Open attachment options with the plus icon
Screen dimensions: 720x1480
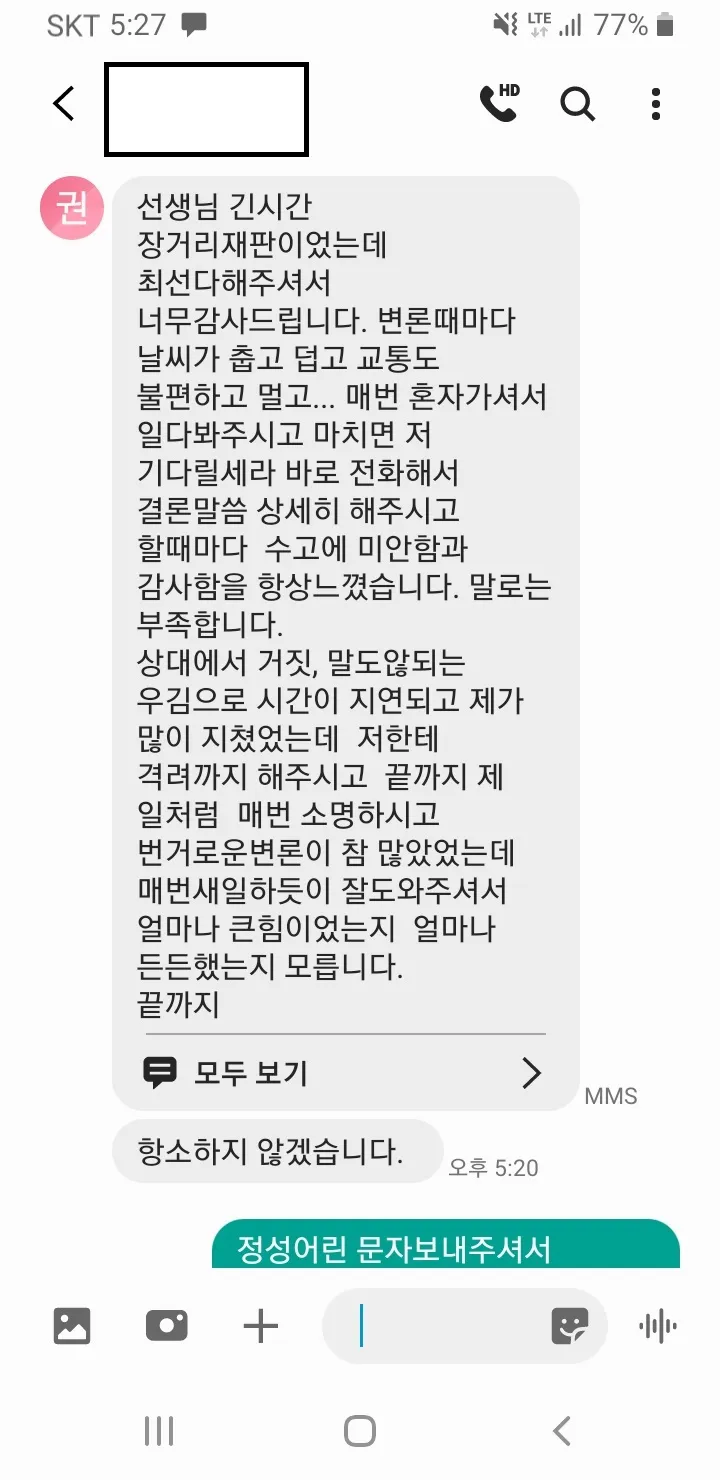click(x=260, y=1326)
